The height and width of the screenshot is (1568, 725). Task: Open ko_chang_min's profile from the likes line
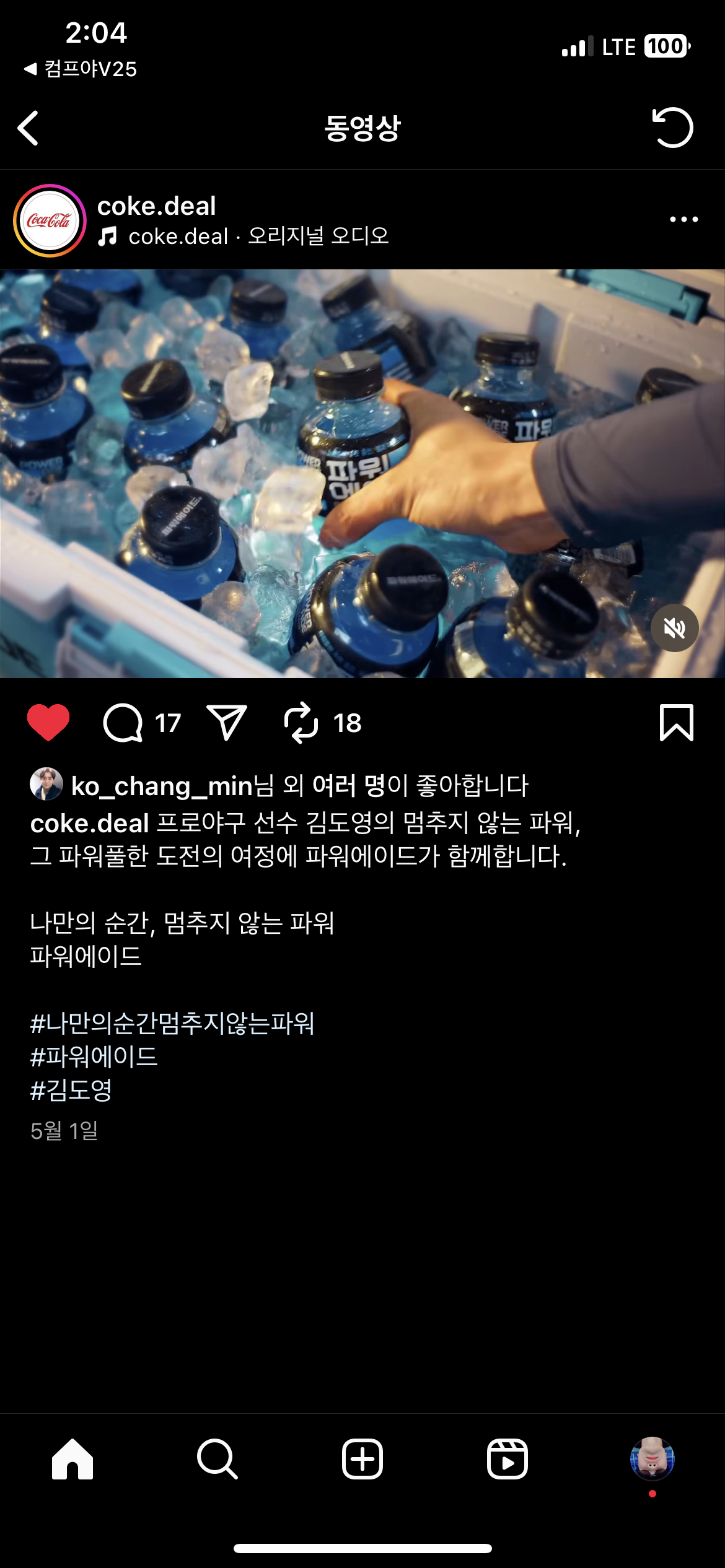[161, 786]
